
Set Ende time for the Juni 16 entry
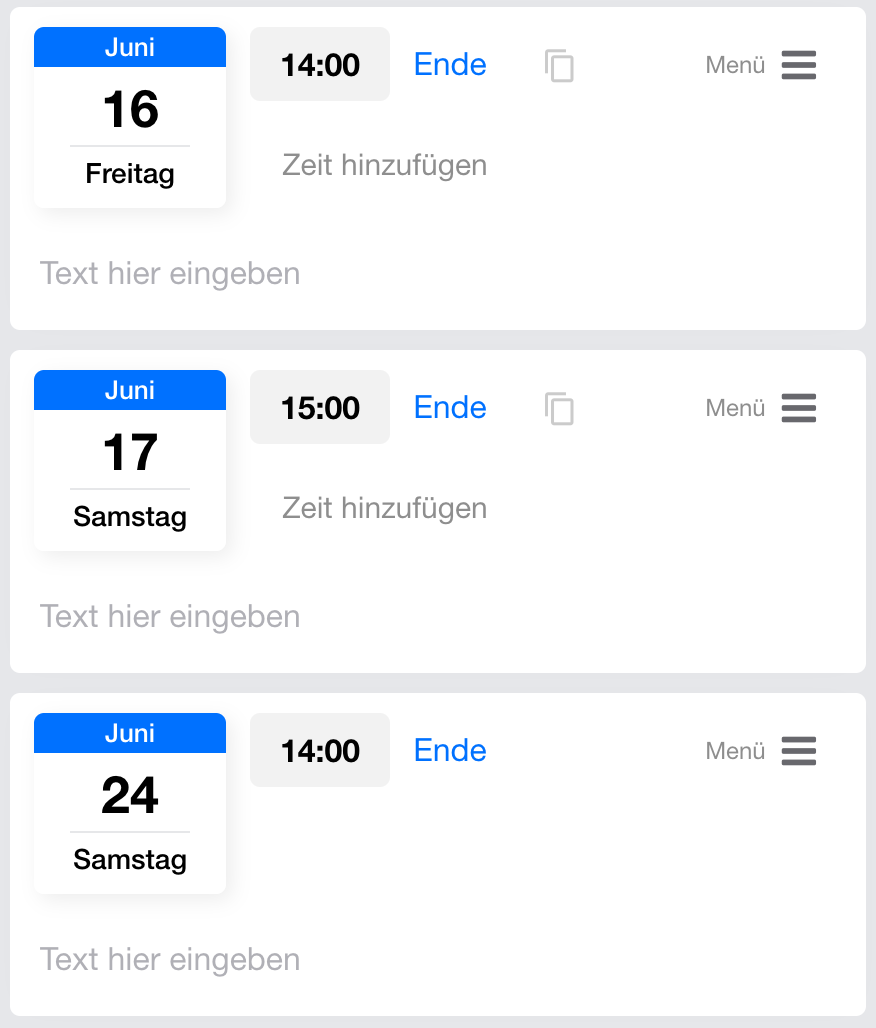click(x=450, y=65)
